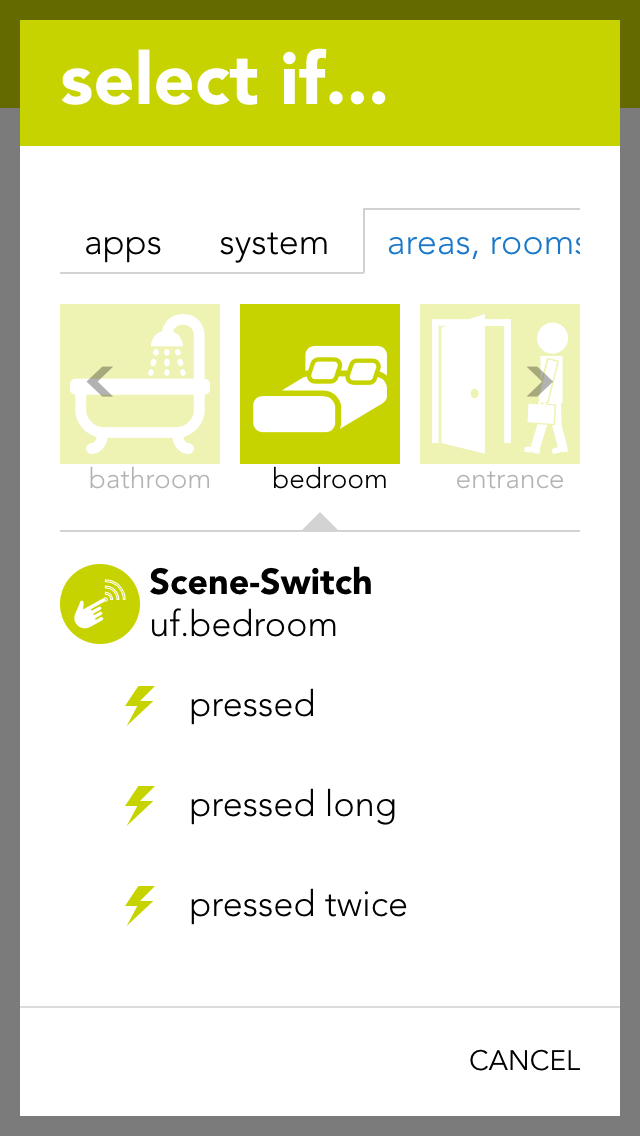Switch to the apps tab
Image resolution: width=640 pixels, height=1136 pixels.
(123, 244)
